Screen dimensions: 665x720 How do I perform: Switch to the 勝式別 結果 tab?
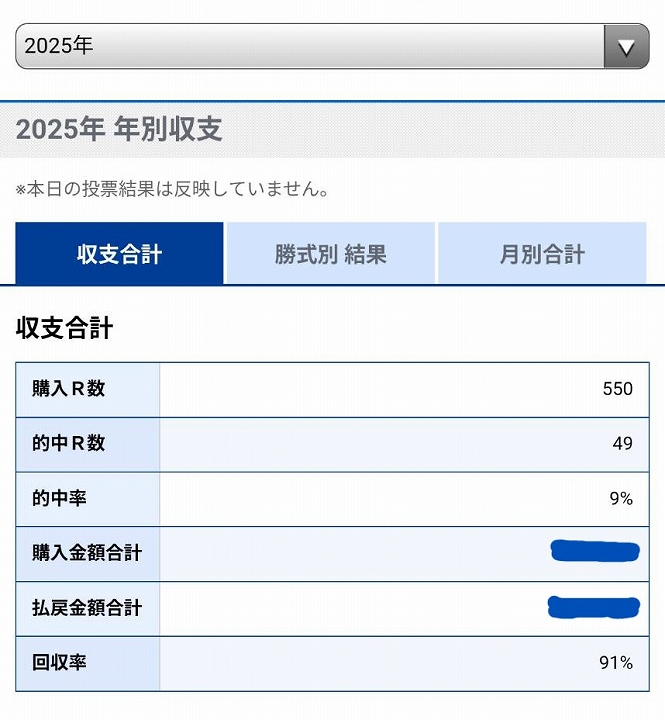[x=330, y=254]
